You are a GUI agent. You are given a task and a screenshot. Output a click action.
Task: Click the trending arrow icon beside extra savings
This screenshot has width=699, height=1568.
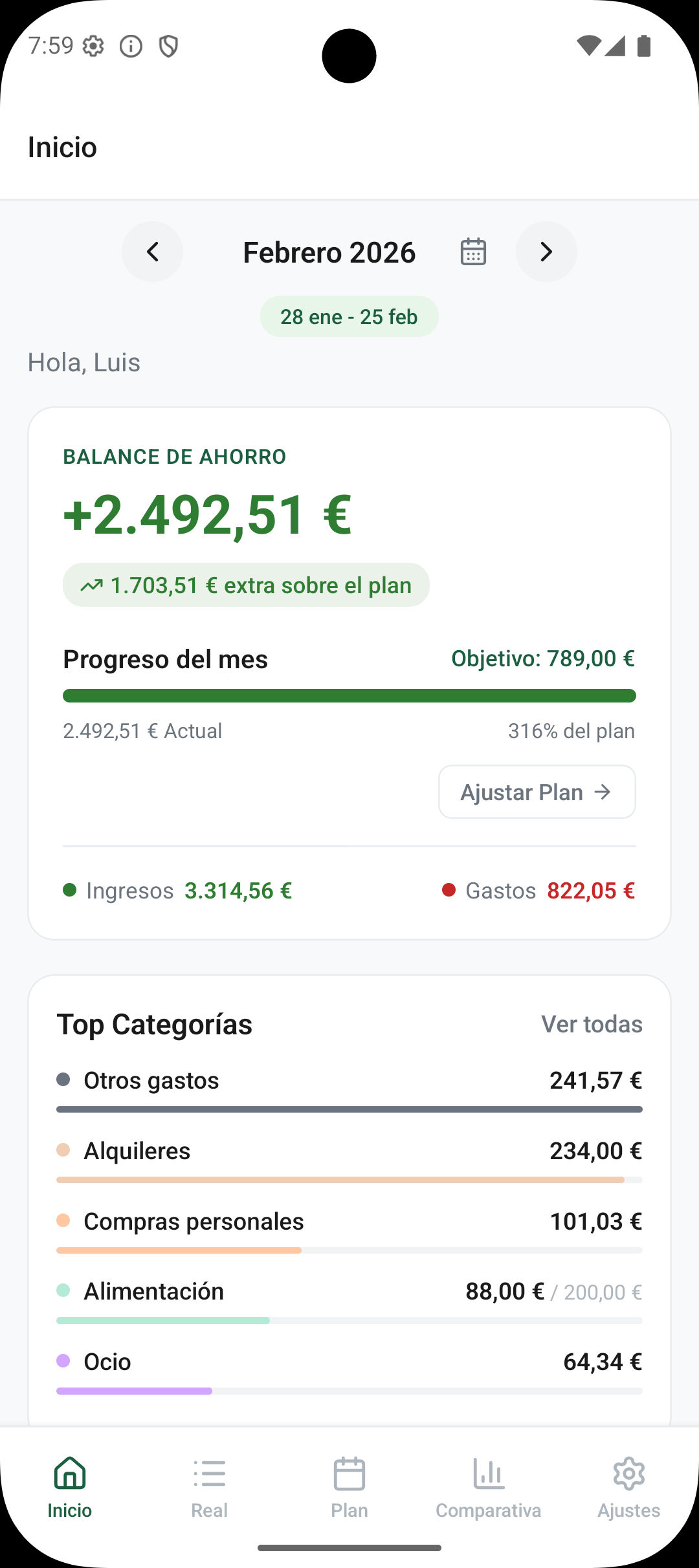(91, 584)
